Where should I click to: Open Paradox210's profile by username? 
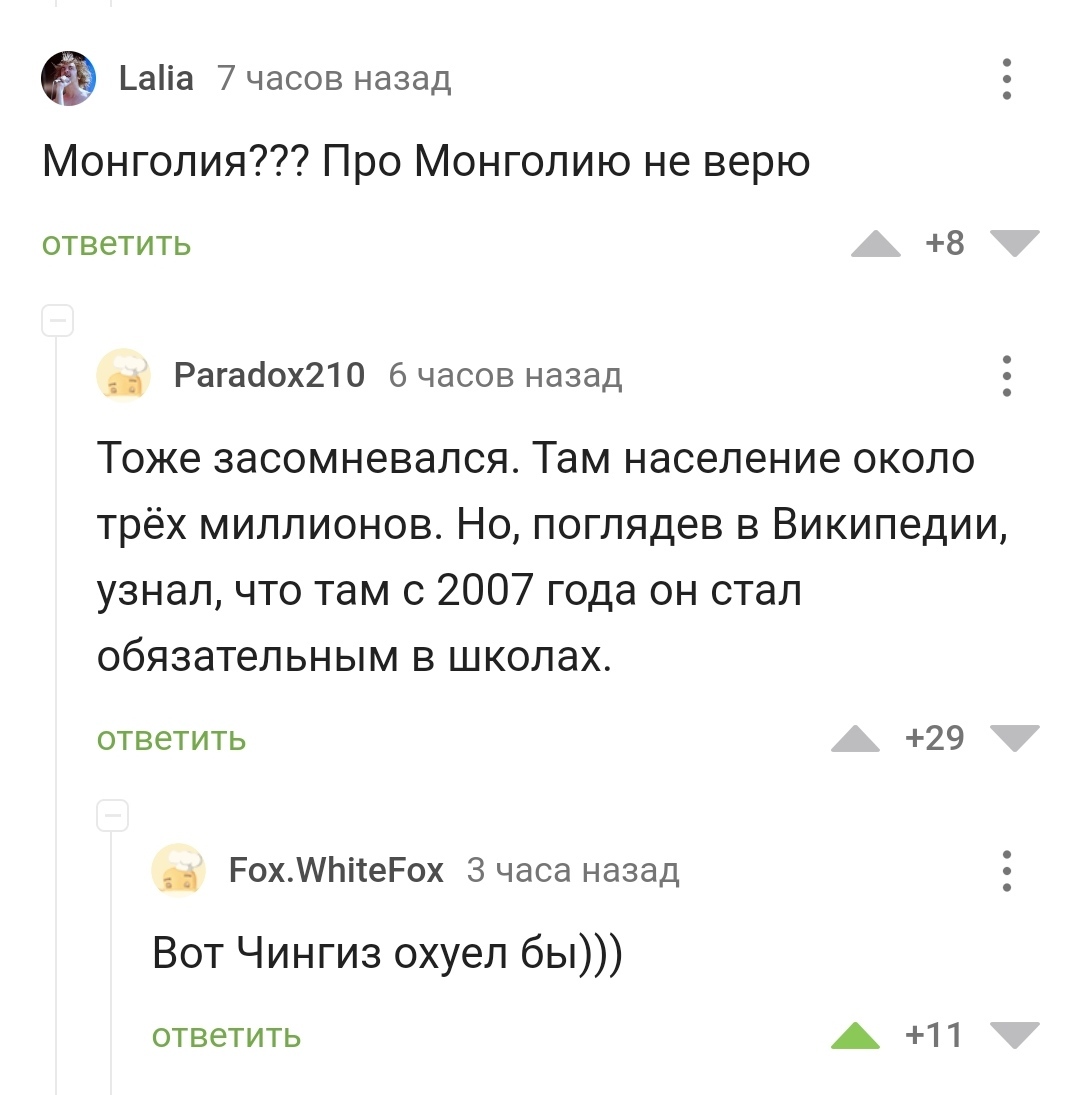[269, 375]
